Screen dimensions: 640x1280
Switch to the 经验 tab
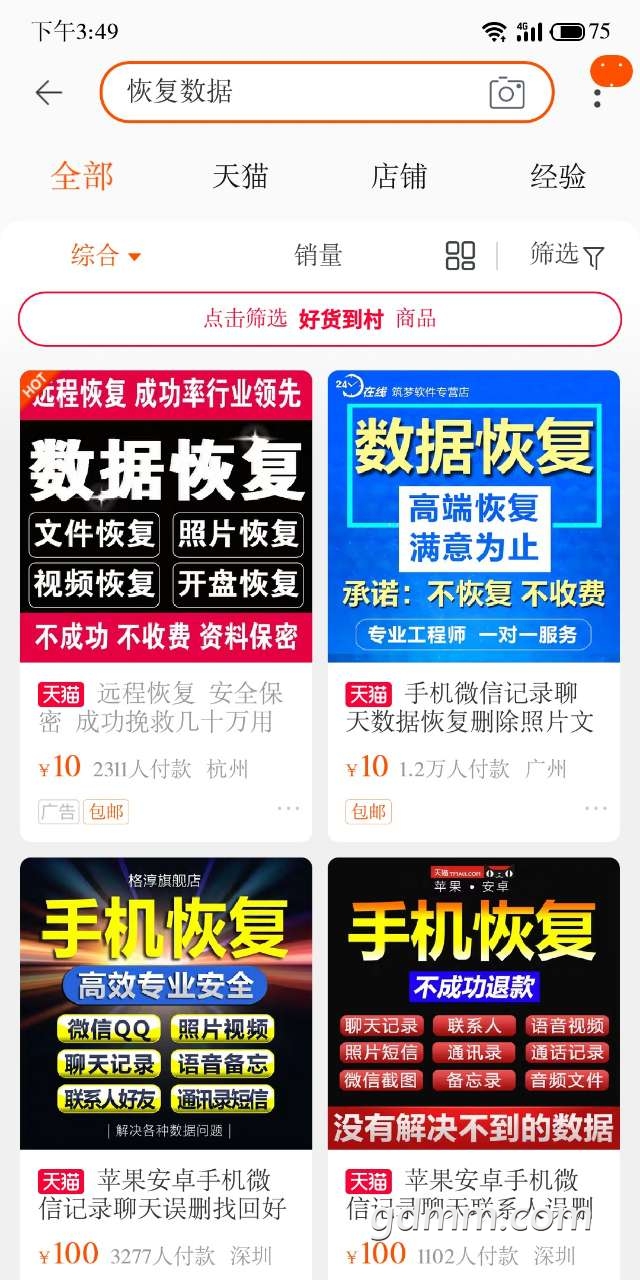pyautogui.click(x=558, y=177)
